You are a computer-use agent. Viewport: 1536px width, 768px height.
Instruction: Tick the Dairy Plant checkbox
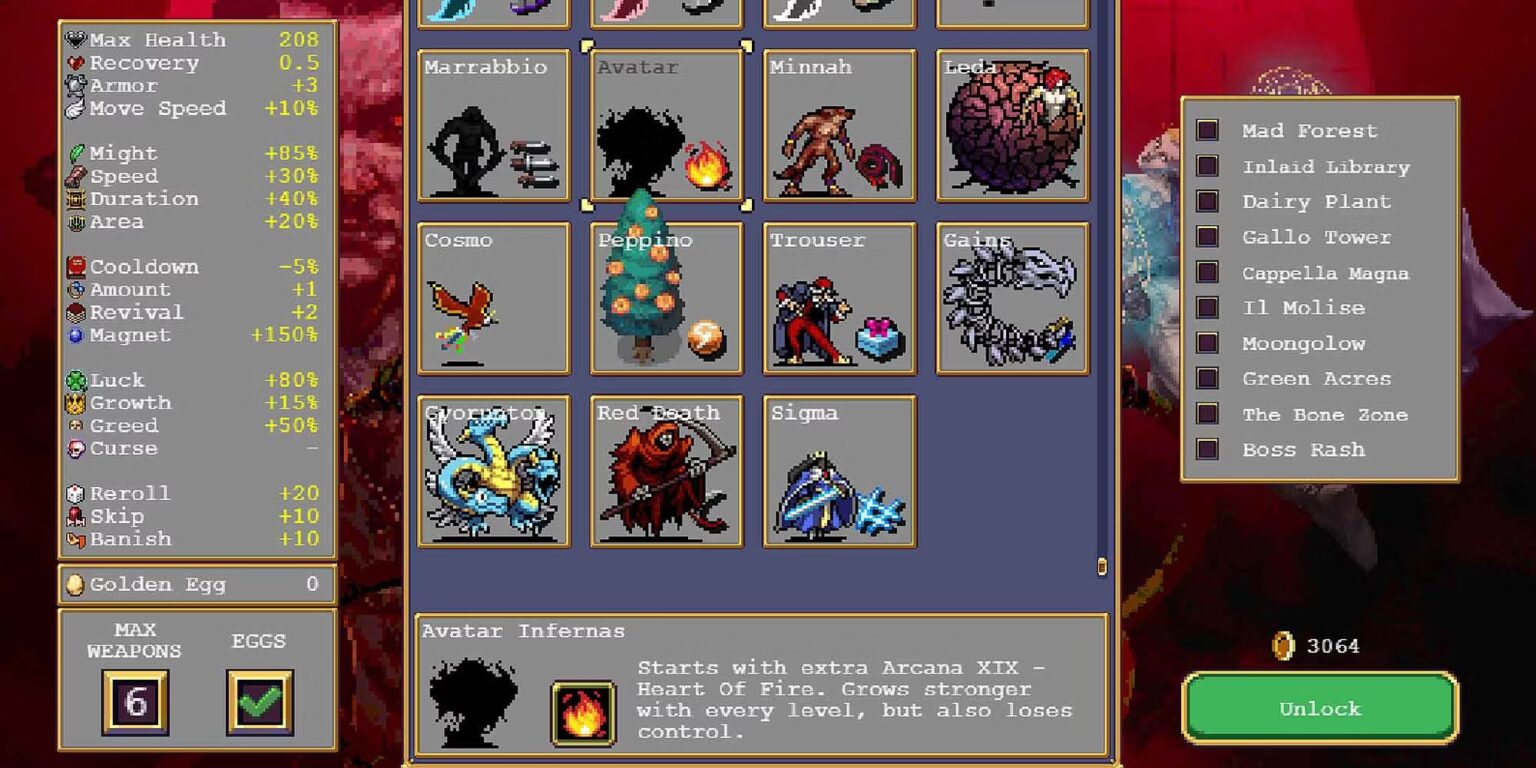tap(1208, 201)
